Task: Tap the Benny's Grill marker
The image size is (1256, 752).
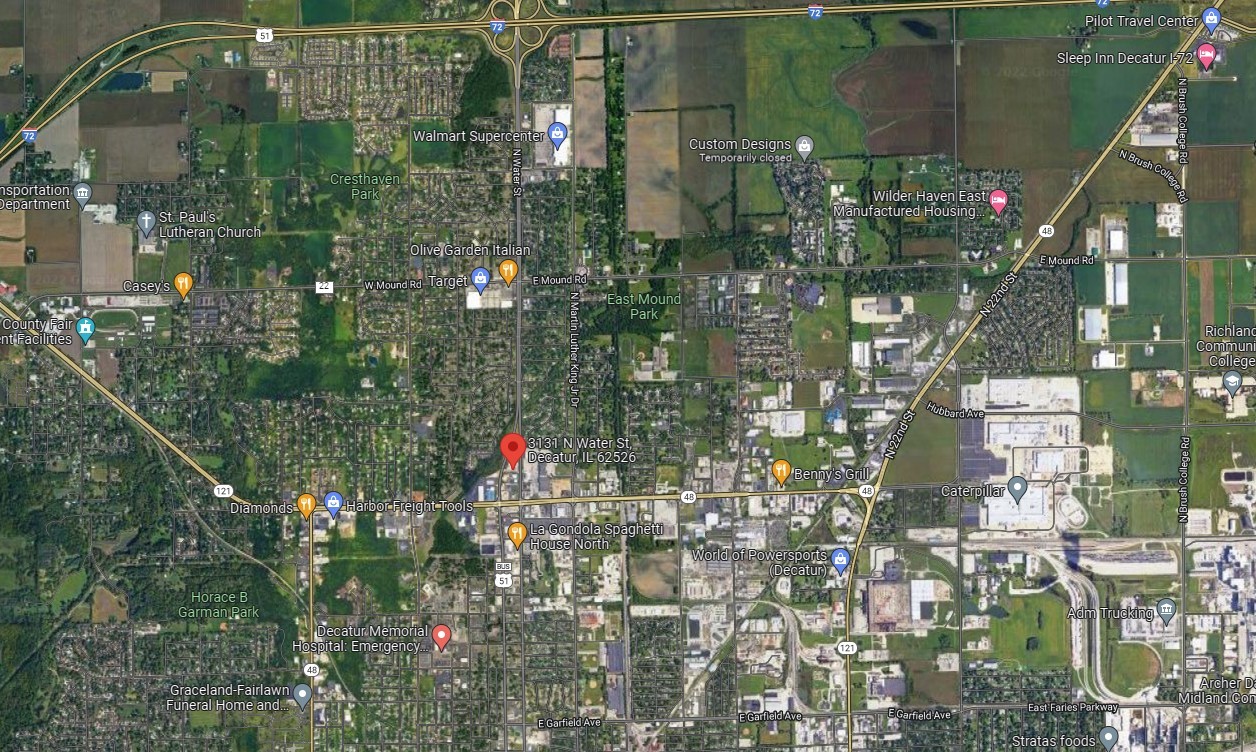Action: click(x=781, y=470)
